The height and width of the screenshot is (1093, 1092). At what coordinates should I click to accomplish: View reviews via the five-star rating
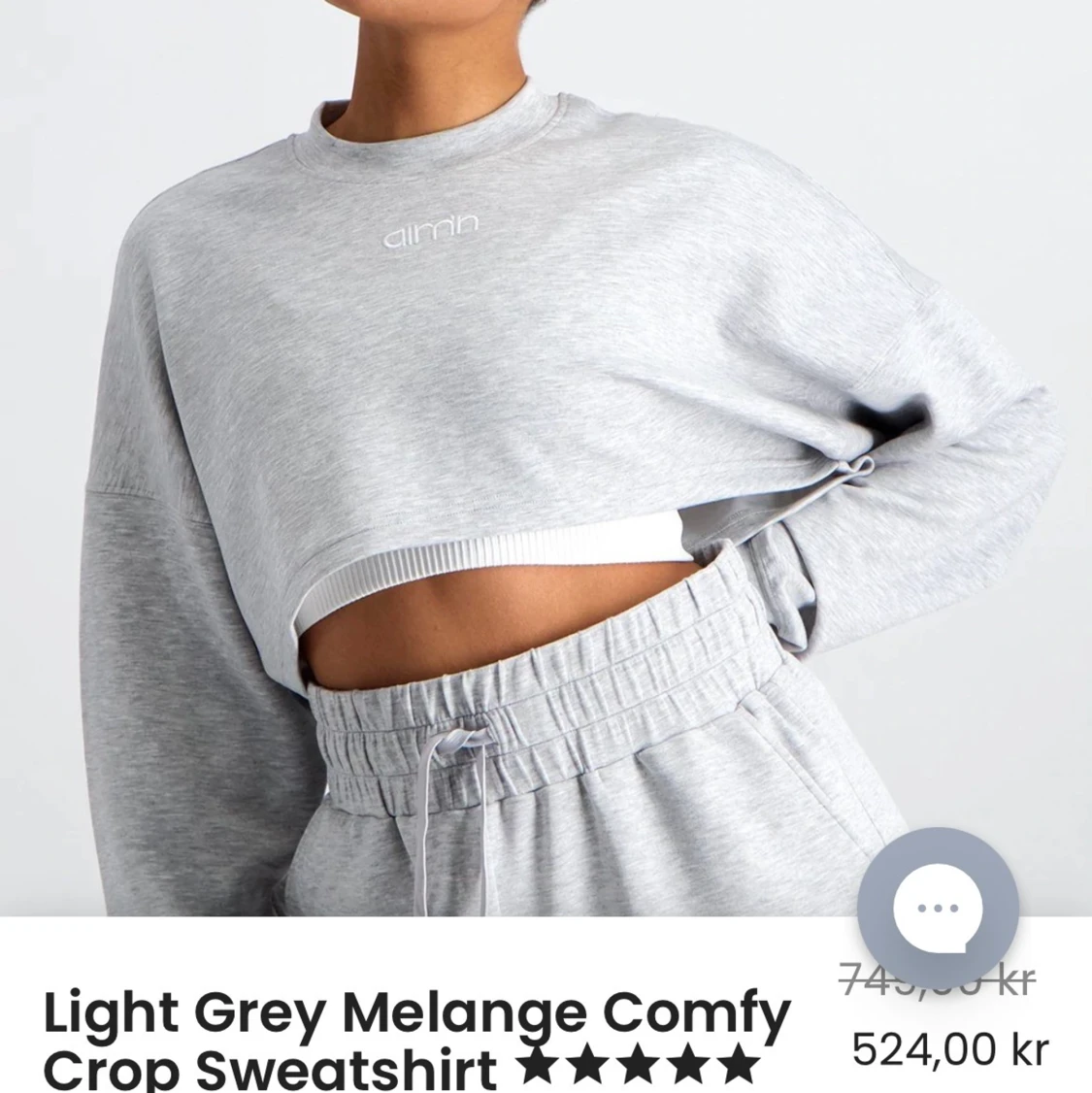pos(640,1066)
